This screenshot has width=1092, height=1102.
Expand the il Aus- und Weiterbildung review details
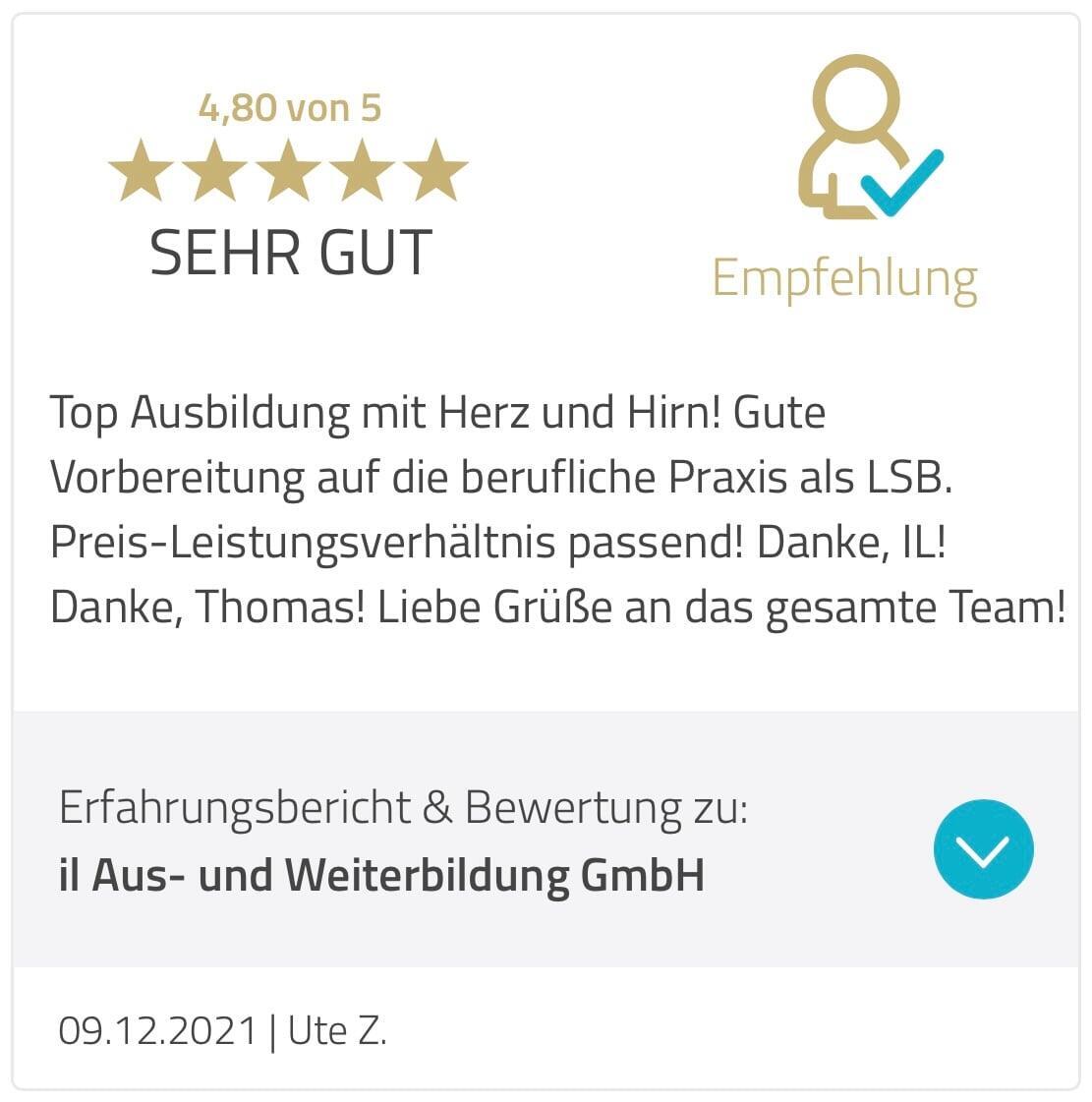coord(983,849)
